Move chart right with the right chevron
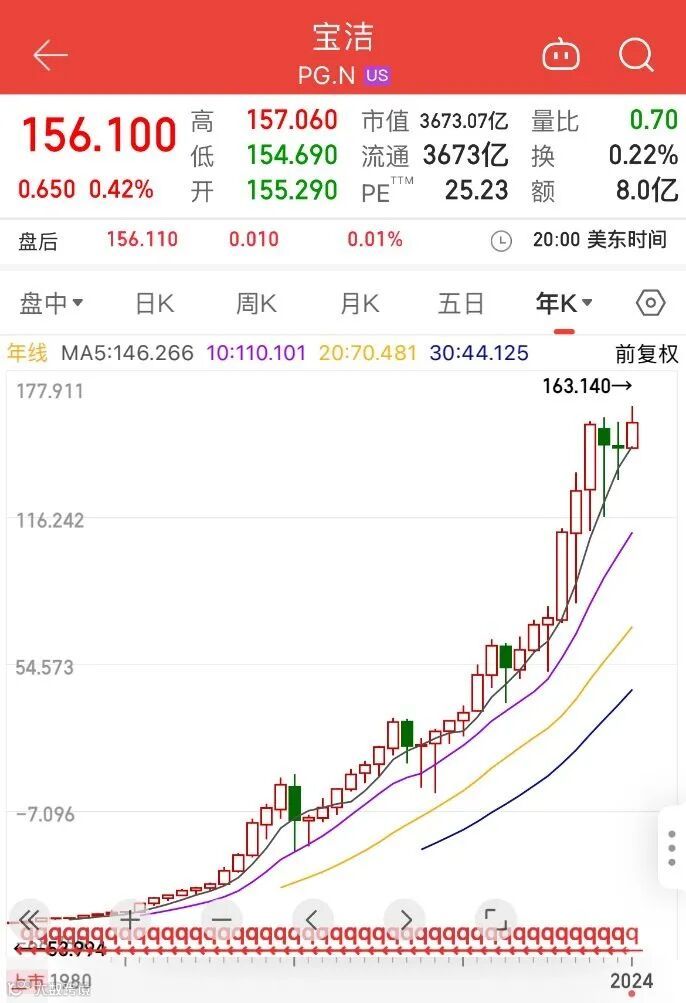Viewport: 686px width, 1003px height. point(405,919)
